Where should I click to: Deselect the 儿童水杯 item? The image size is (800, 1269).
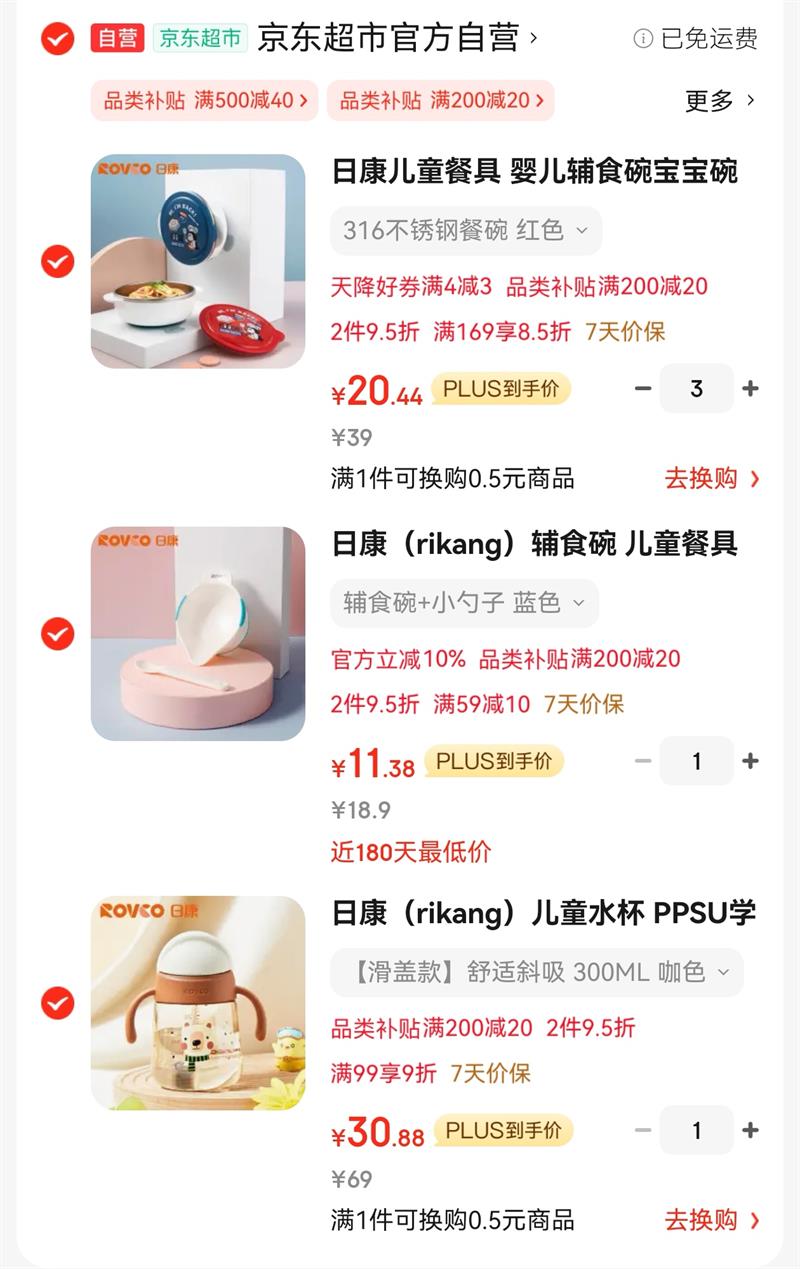pyautogui.click(x=57, y=1003)
